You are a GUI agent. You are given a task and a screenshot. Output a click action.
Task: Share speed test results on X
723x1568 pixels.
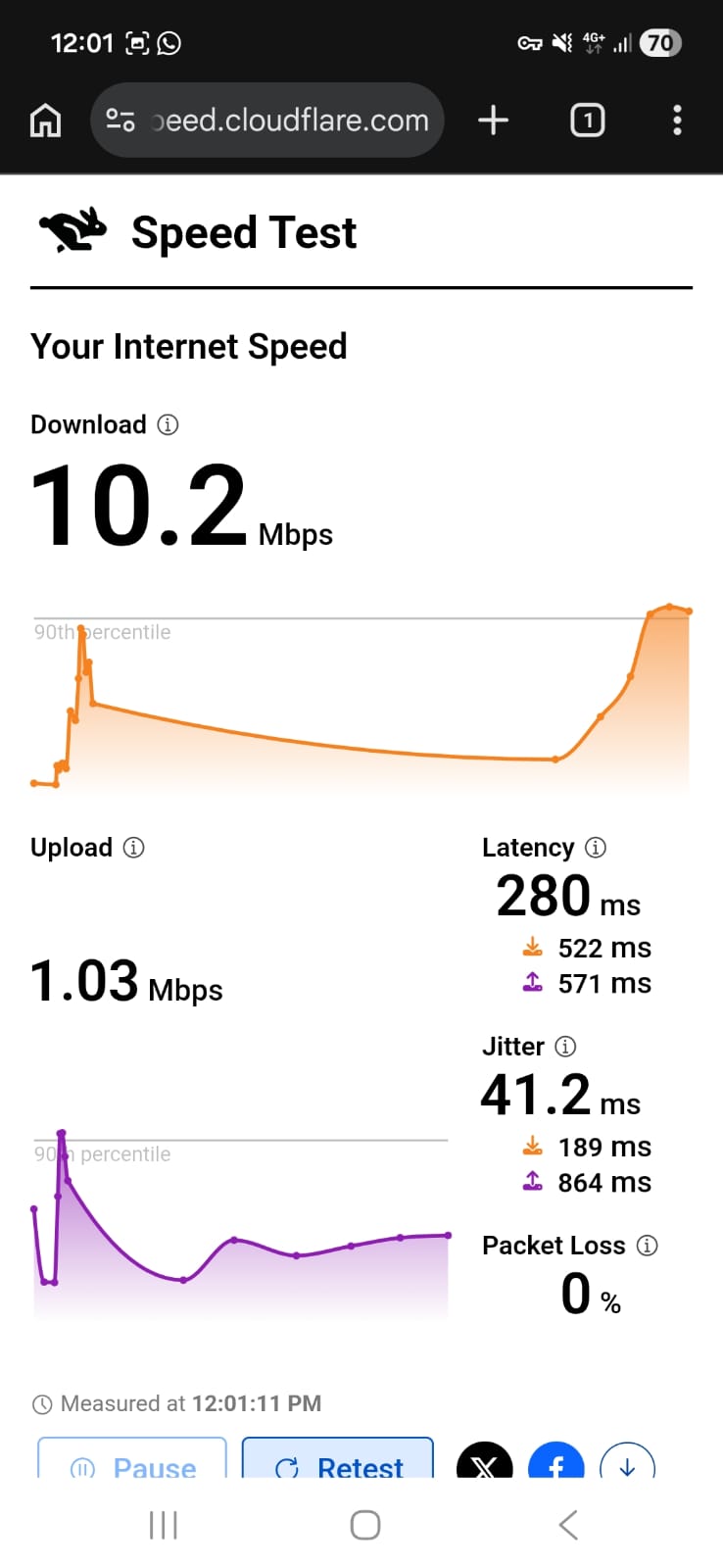(484, 1464)
